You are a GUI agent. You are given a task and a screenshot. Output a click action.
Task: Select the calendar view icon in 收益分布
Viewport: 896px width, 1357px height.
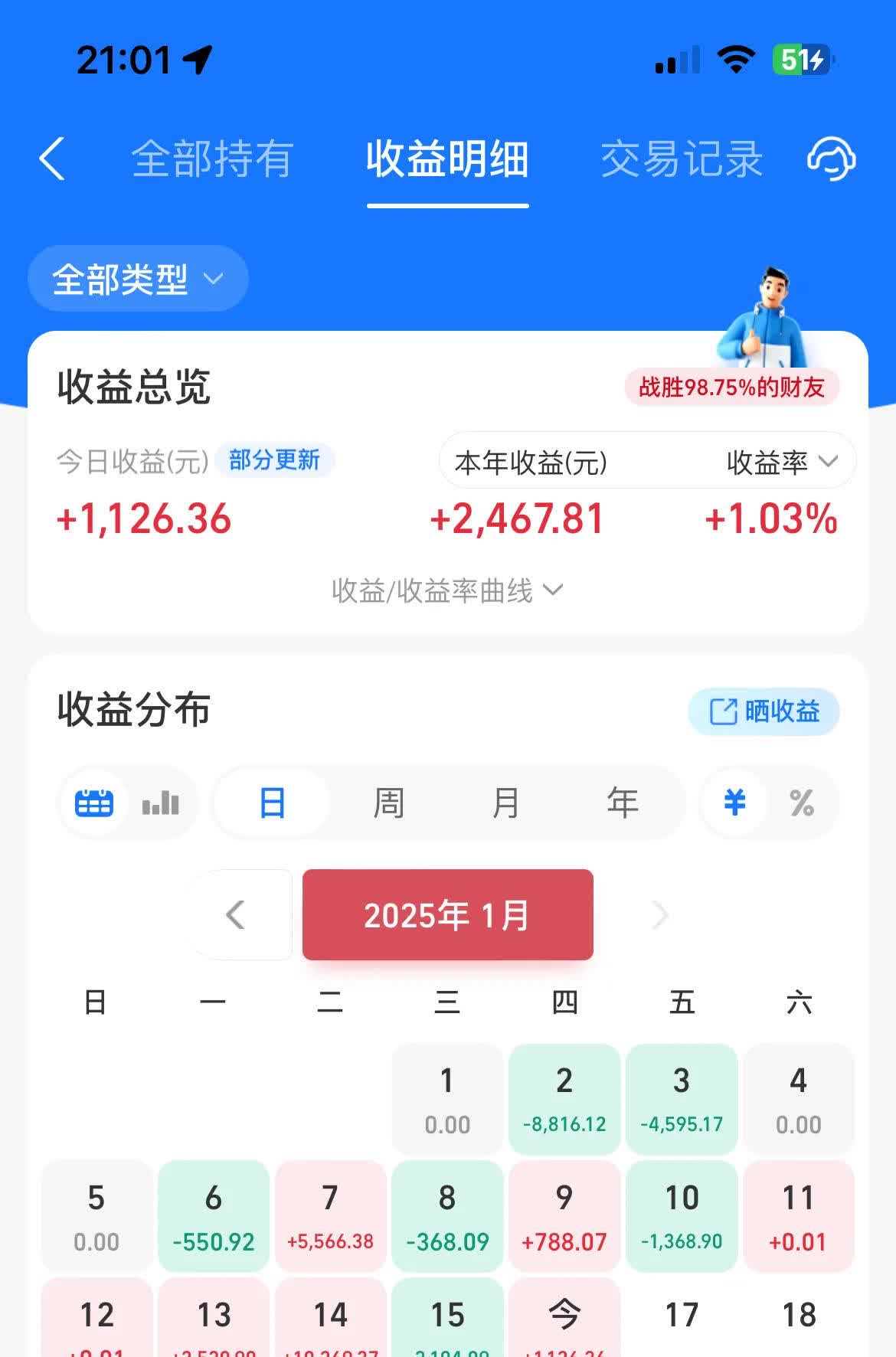pos(94,803)
